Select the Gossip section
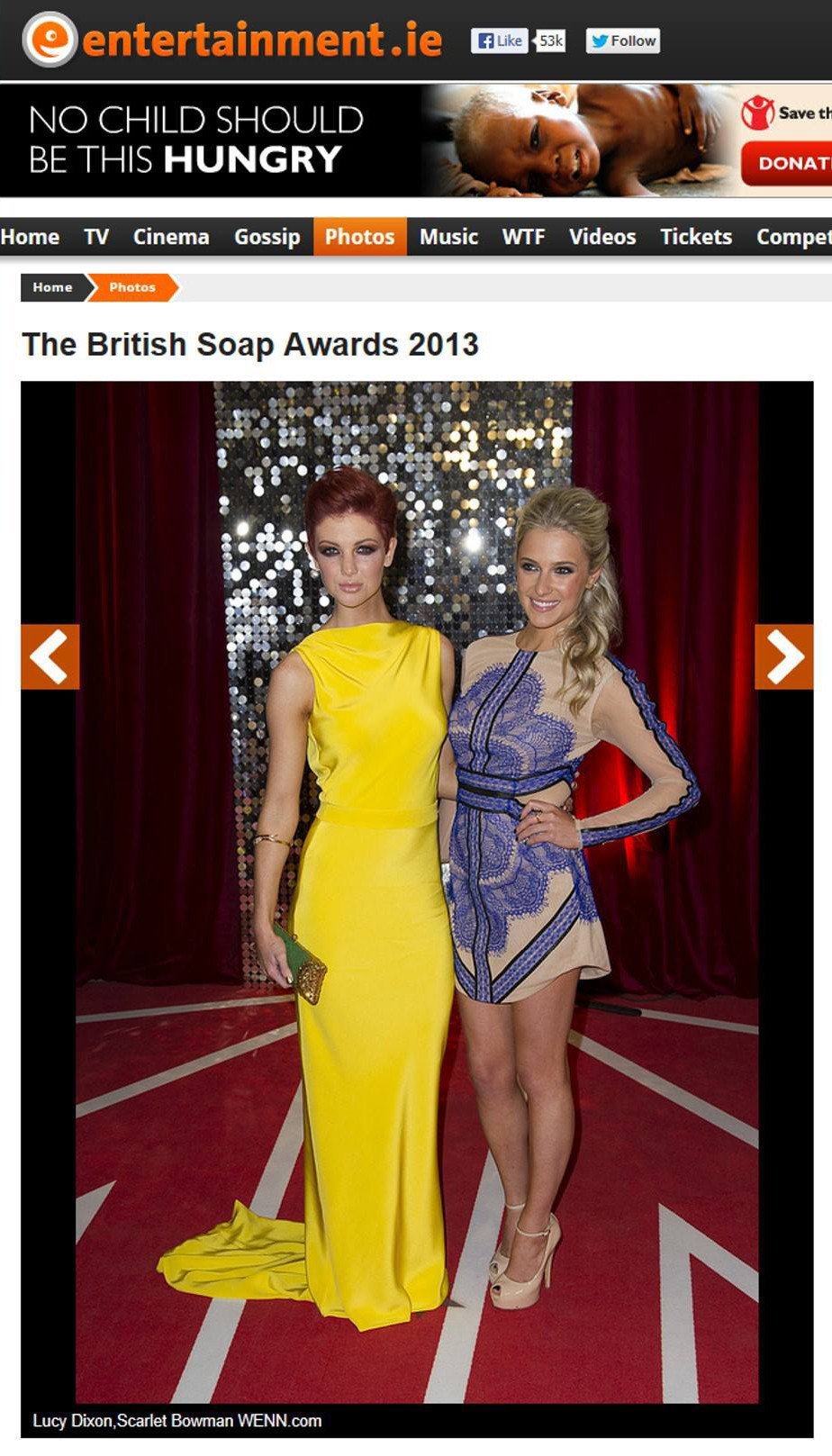 pyautogui.click(x=267, y=237)
